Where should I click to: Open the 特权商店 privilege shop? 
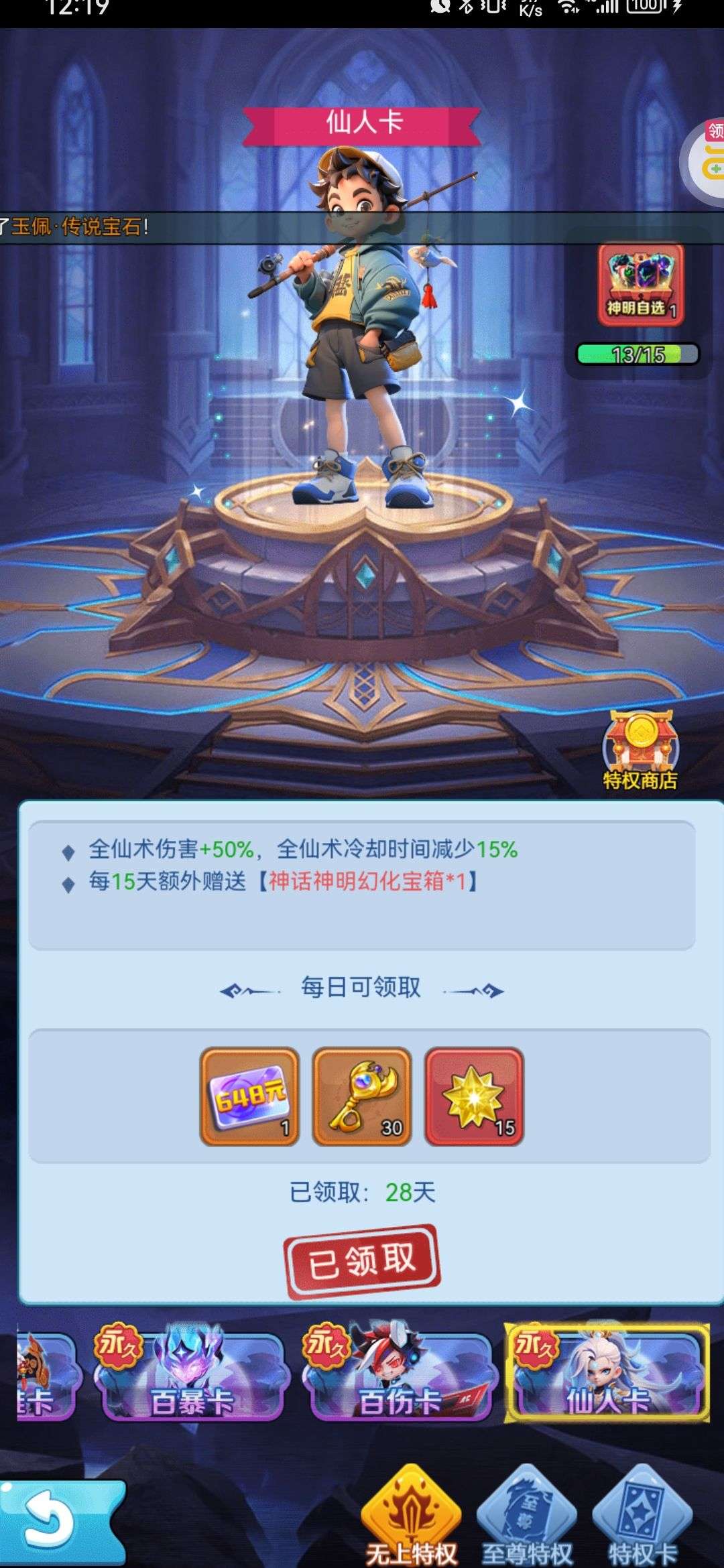[x=640, y=752]
